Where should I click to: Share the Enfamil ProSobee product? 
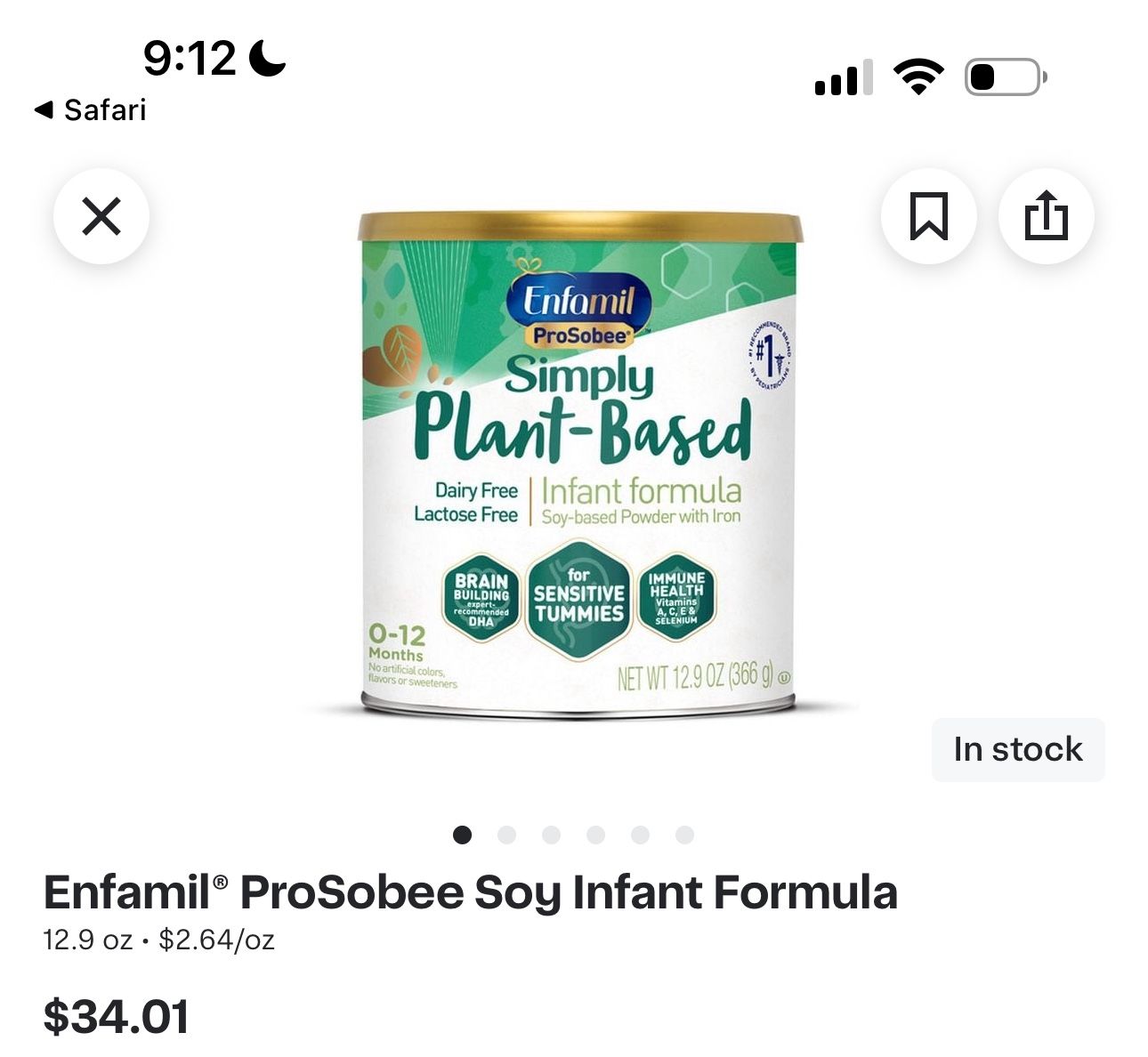1046,216
